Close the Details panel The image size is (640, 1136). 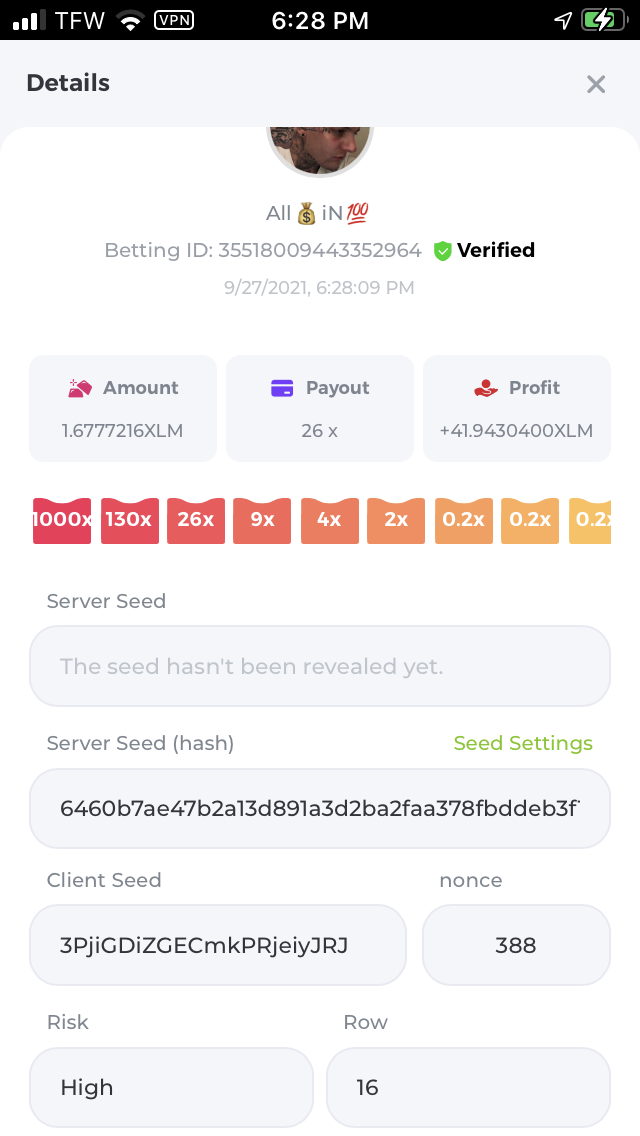[x=596, y=84]
